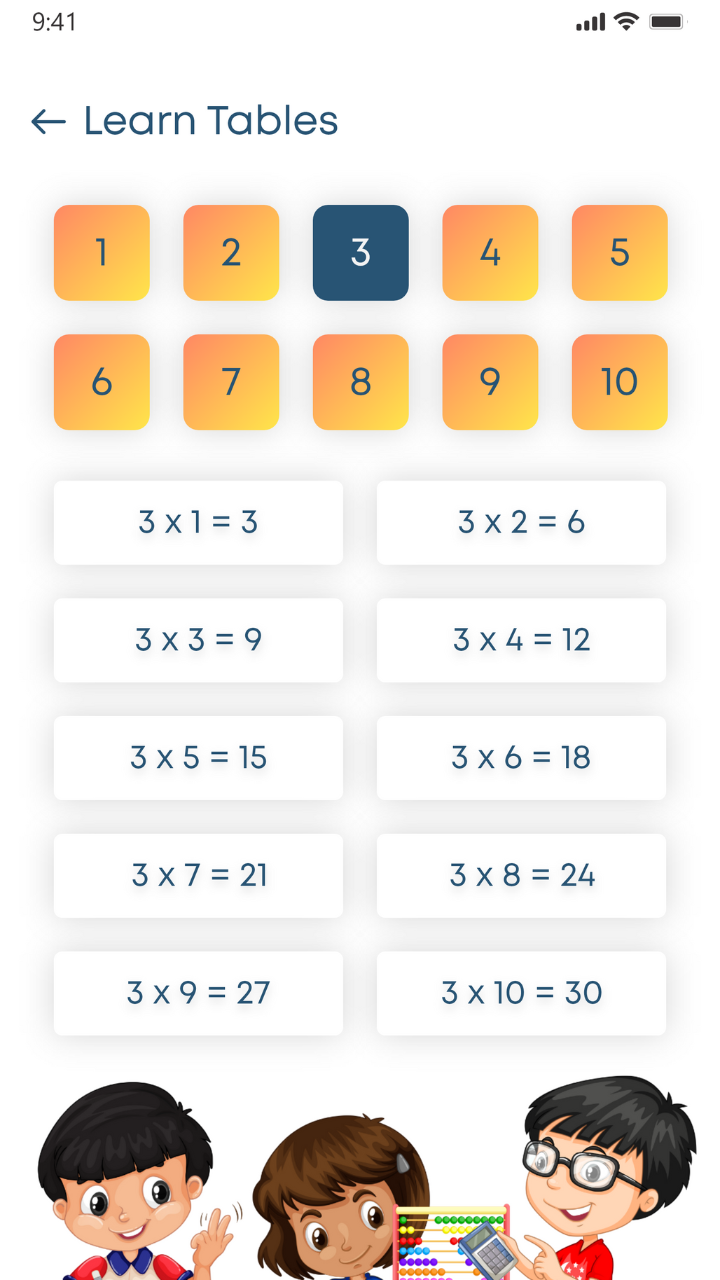Click the 3 x 2 = 6 card

point(521,522)
